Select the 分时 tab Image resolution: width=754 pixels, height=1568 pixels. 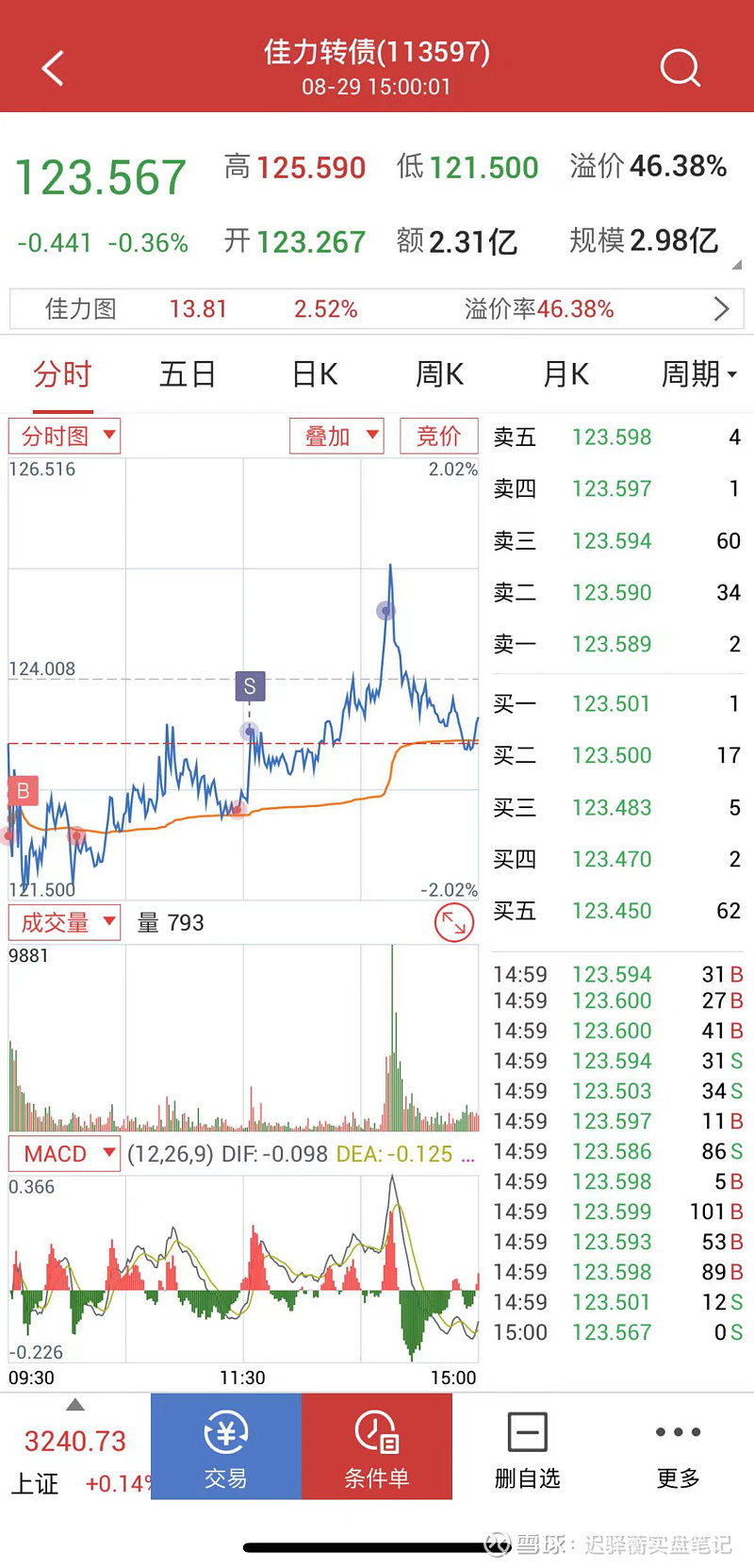tap(62, 374)
